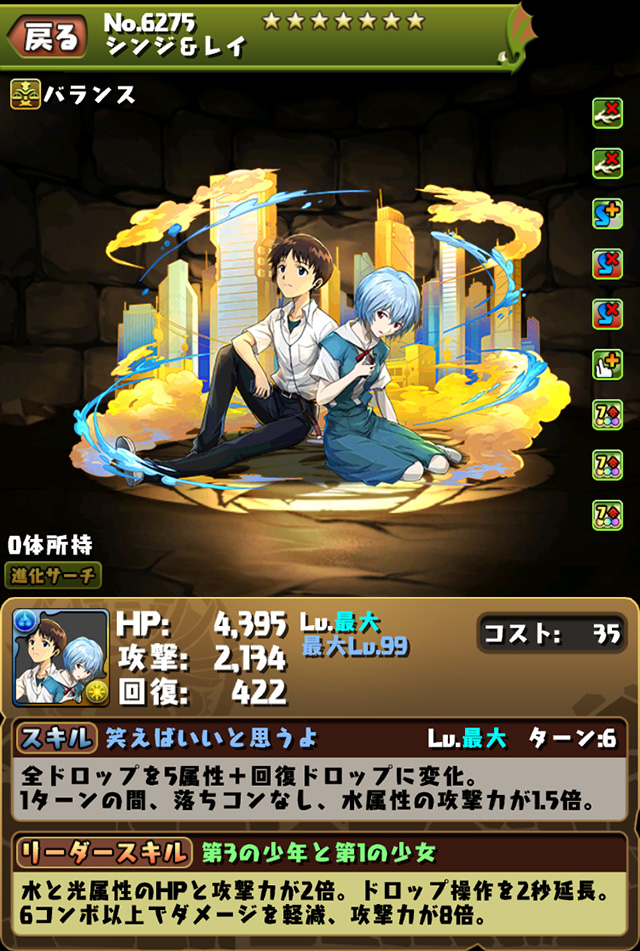This screenshot has height=951, width=640.
Task: Open the シンジ&レイ monster portrait icon
Action: (60, 657)
